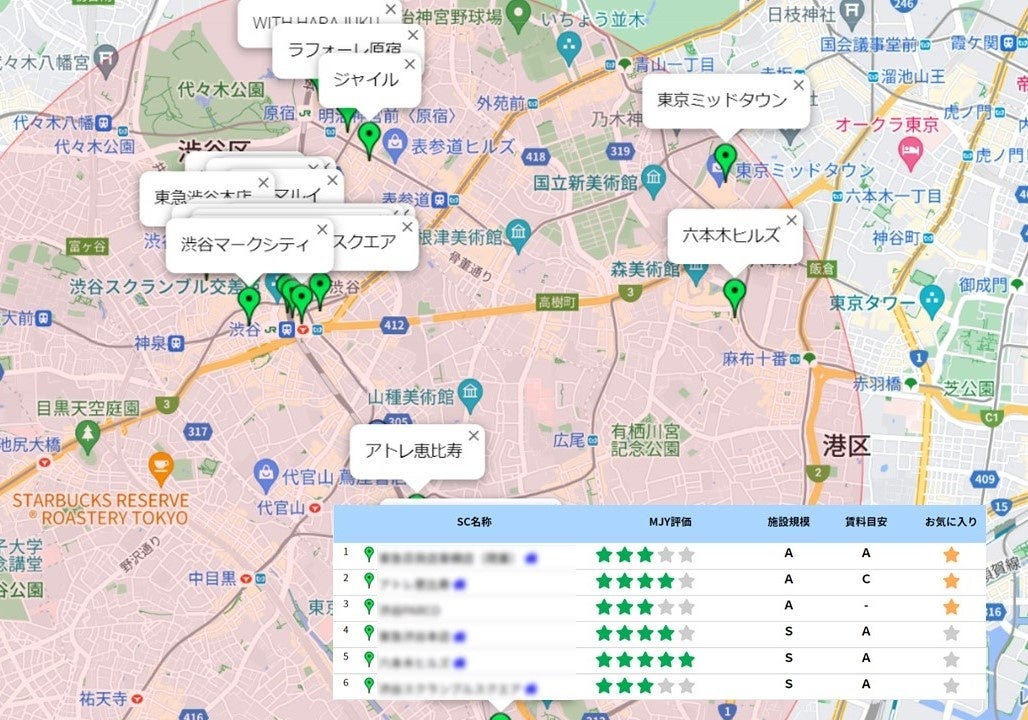Add row 4 to favorites
Viewport: 1028px width, 720px height.
click(951, 633)
